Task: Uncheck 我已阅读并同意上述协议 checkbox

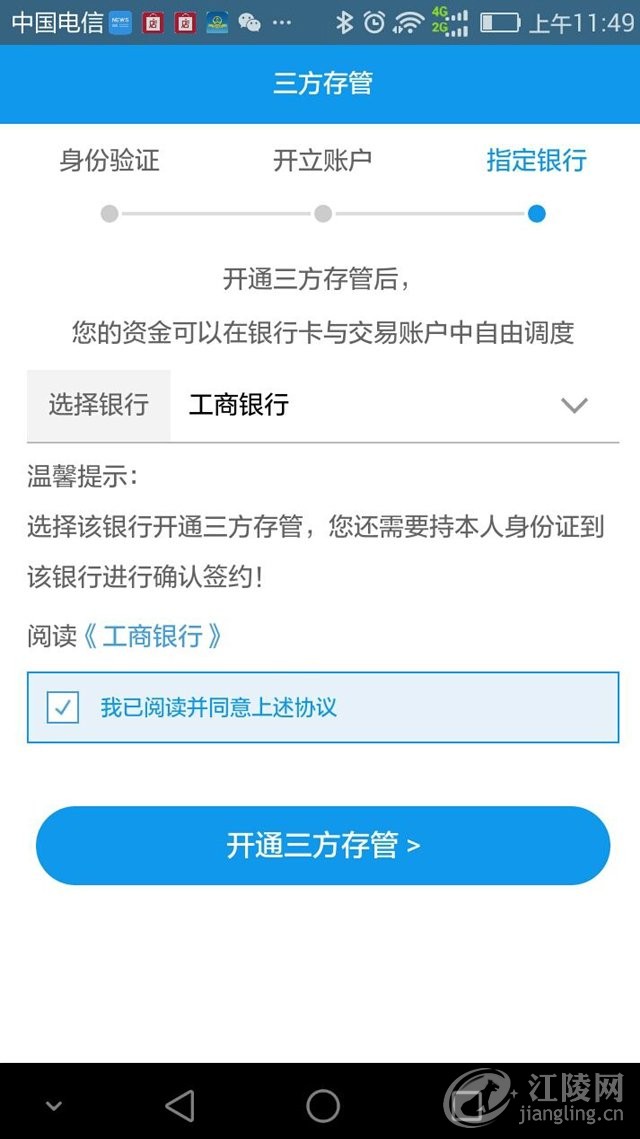Action: point(63,708)
